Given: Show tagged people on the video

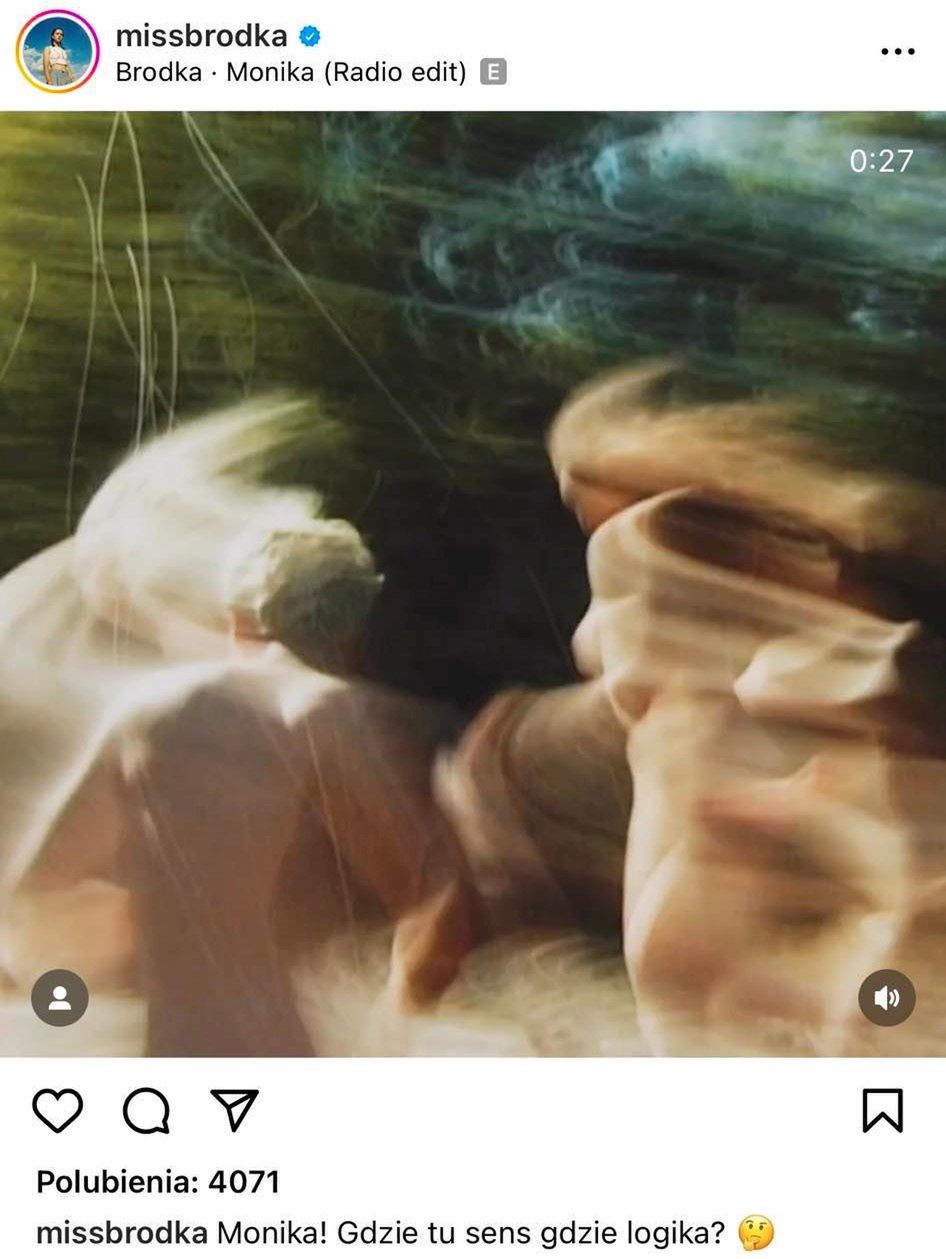Looking at the screenshot, I should tap(60, 997).
